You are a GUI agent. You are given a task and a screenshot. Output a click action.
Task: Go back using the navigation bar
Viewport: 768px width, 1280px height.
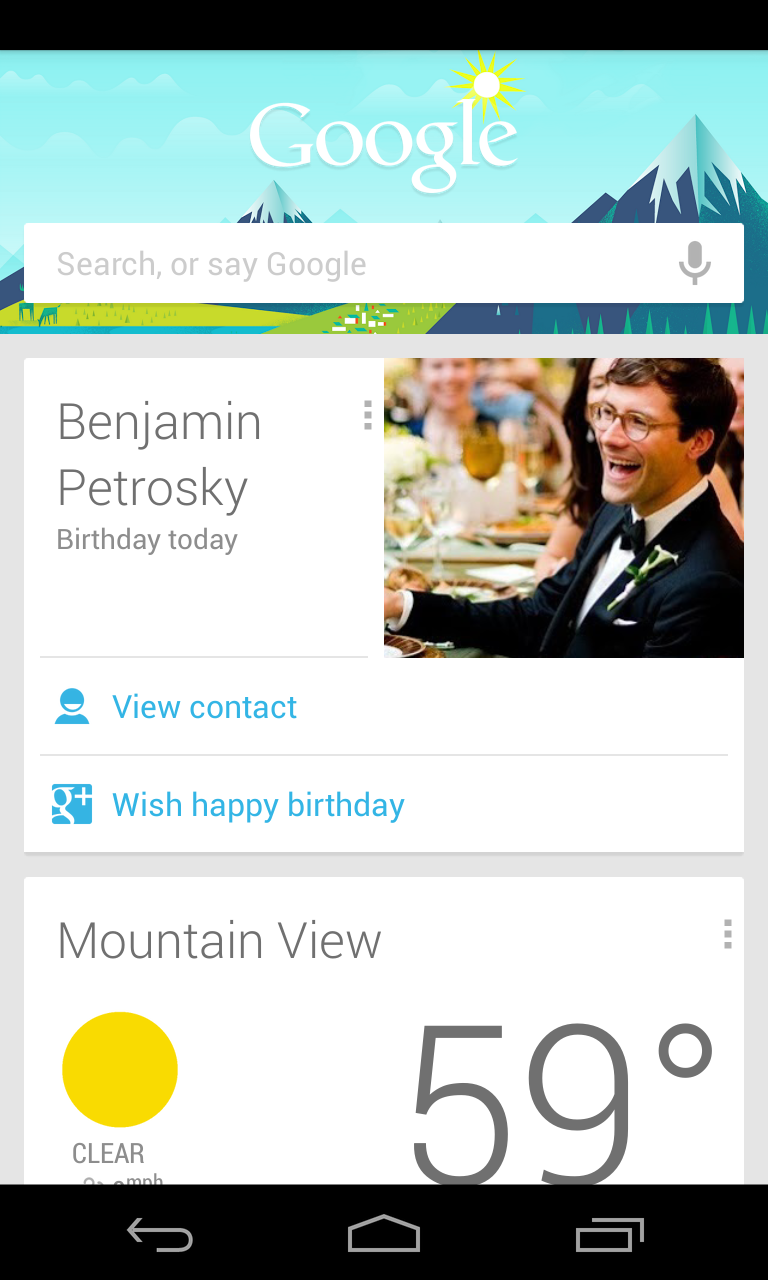(160, 1235)
